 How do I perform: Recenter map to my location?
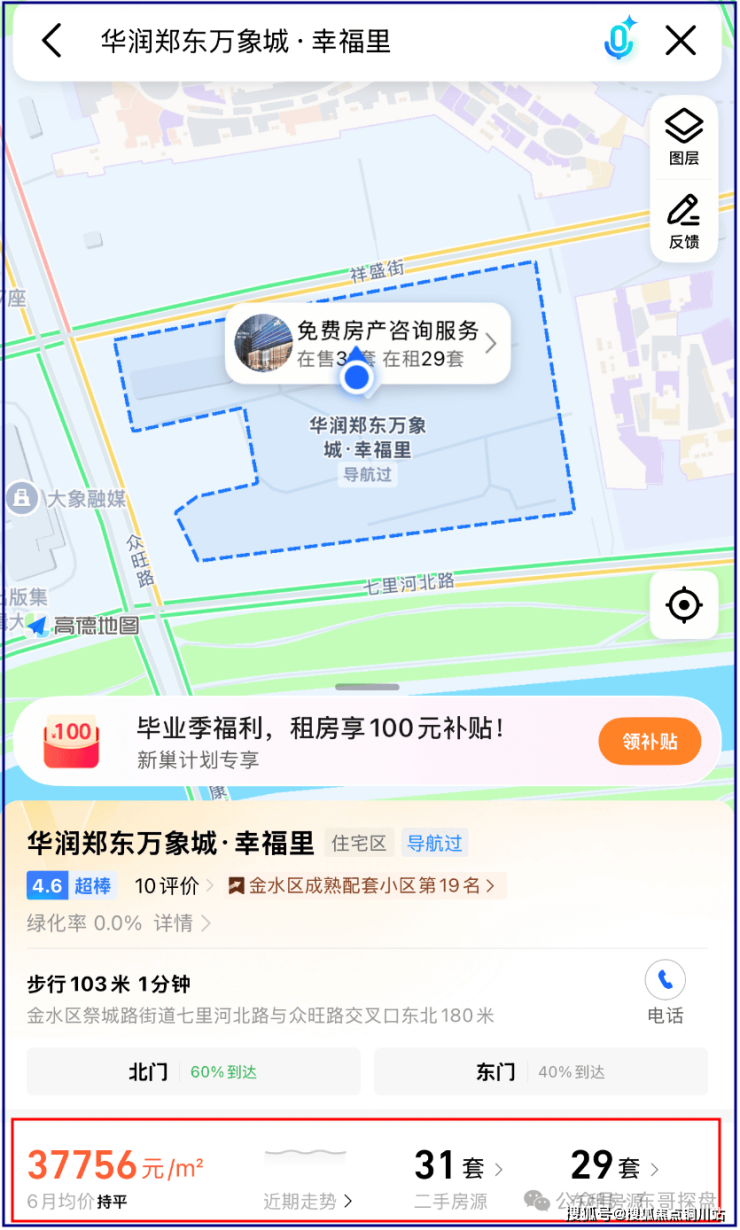[x=684, y=605]
